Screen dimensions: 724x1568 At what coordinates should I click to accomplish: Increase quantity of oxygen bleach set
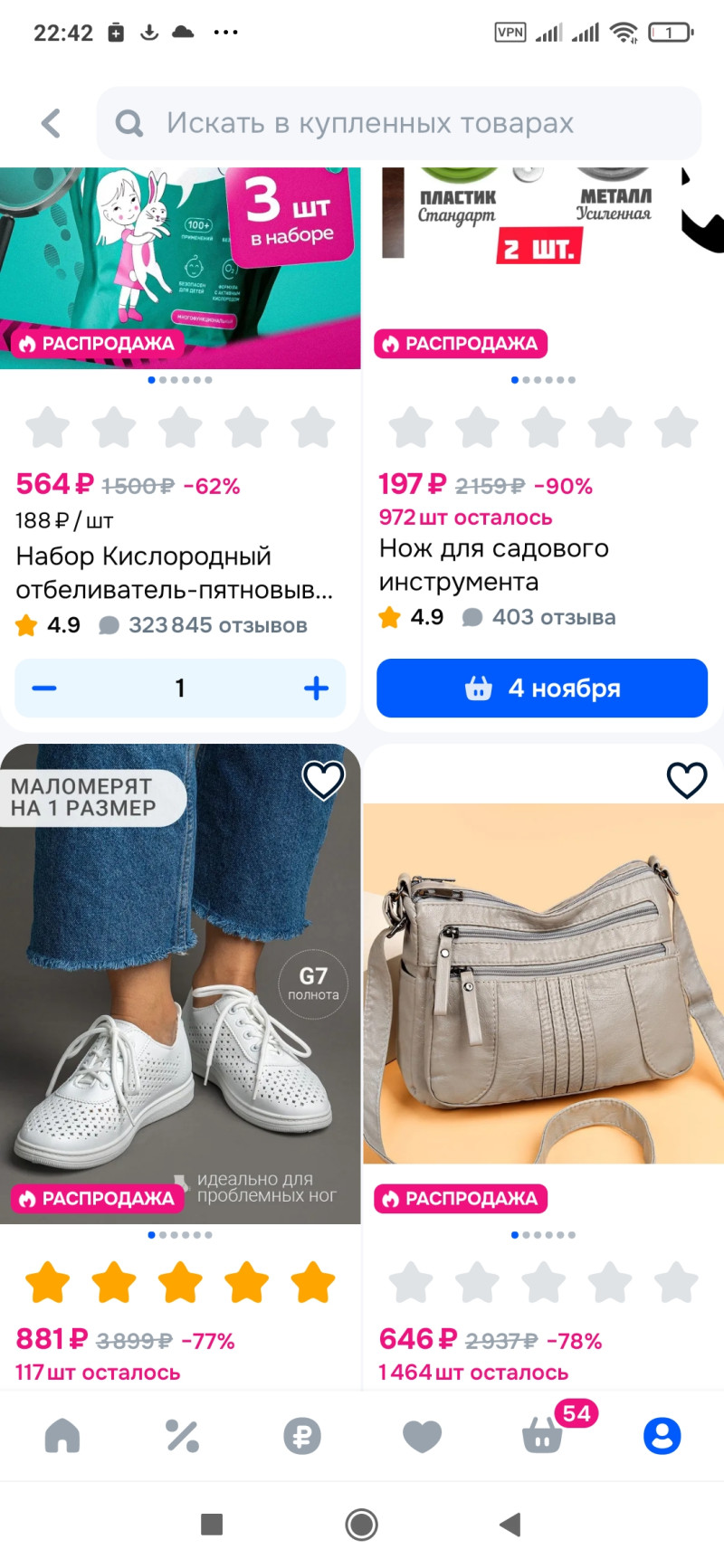tap(316, 689)
